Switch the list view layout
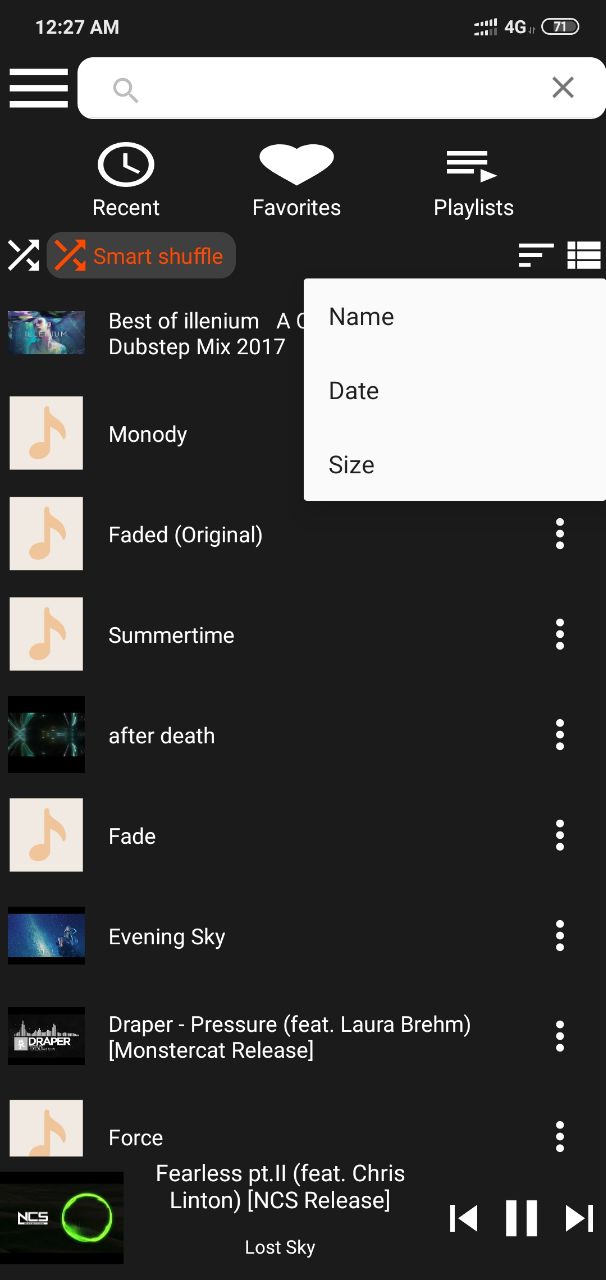Screen dimensions: 606x1280 point(584,256)
